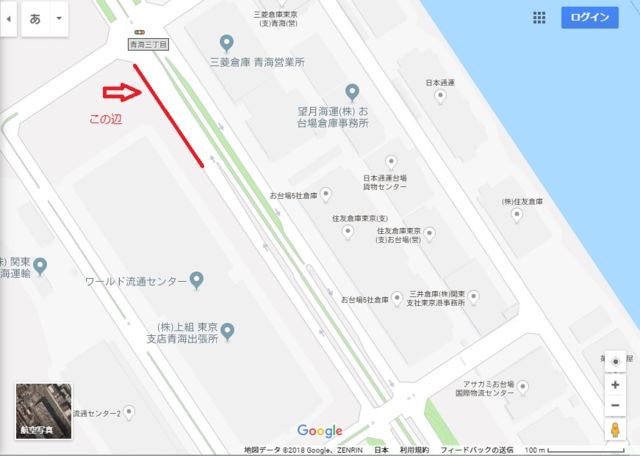Tap the 上組 東京支店青海出張所 marker
The image size is (640, 460).
tap(228, 330)
